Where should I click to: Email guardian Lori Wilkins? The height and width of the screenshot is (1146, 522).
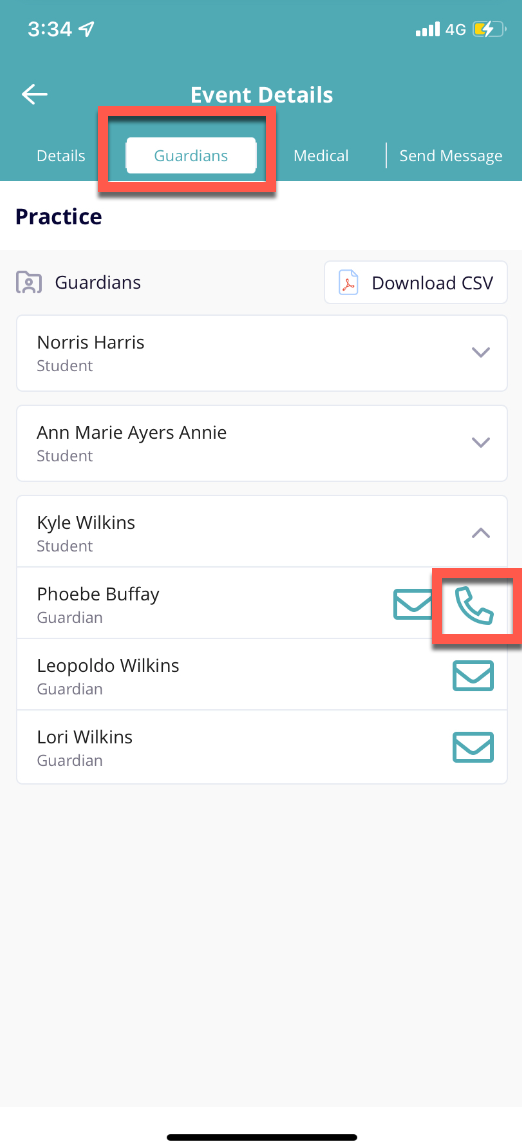point(474,747)
